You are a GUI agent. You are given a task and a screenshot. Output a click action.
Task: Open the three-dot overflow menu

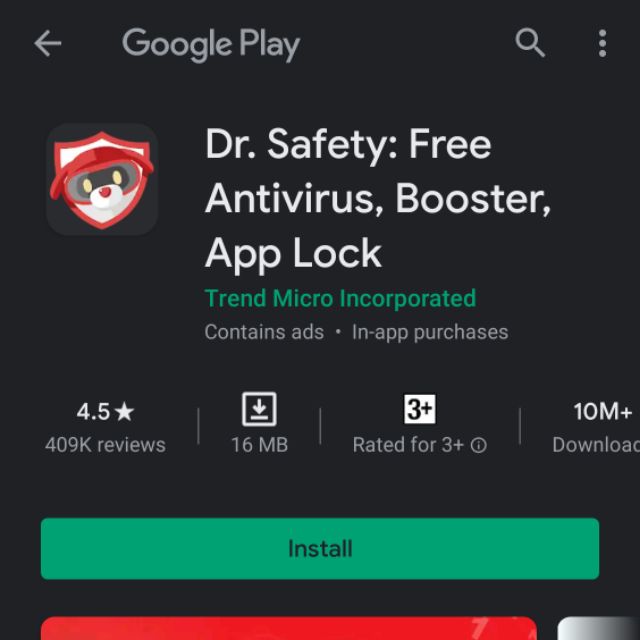[602, 43]
